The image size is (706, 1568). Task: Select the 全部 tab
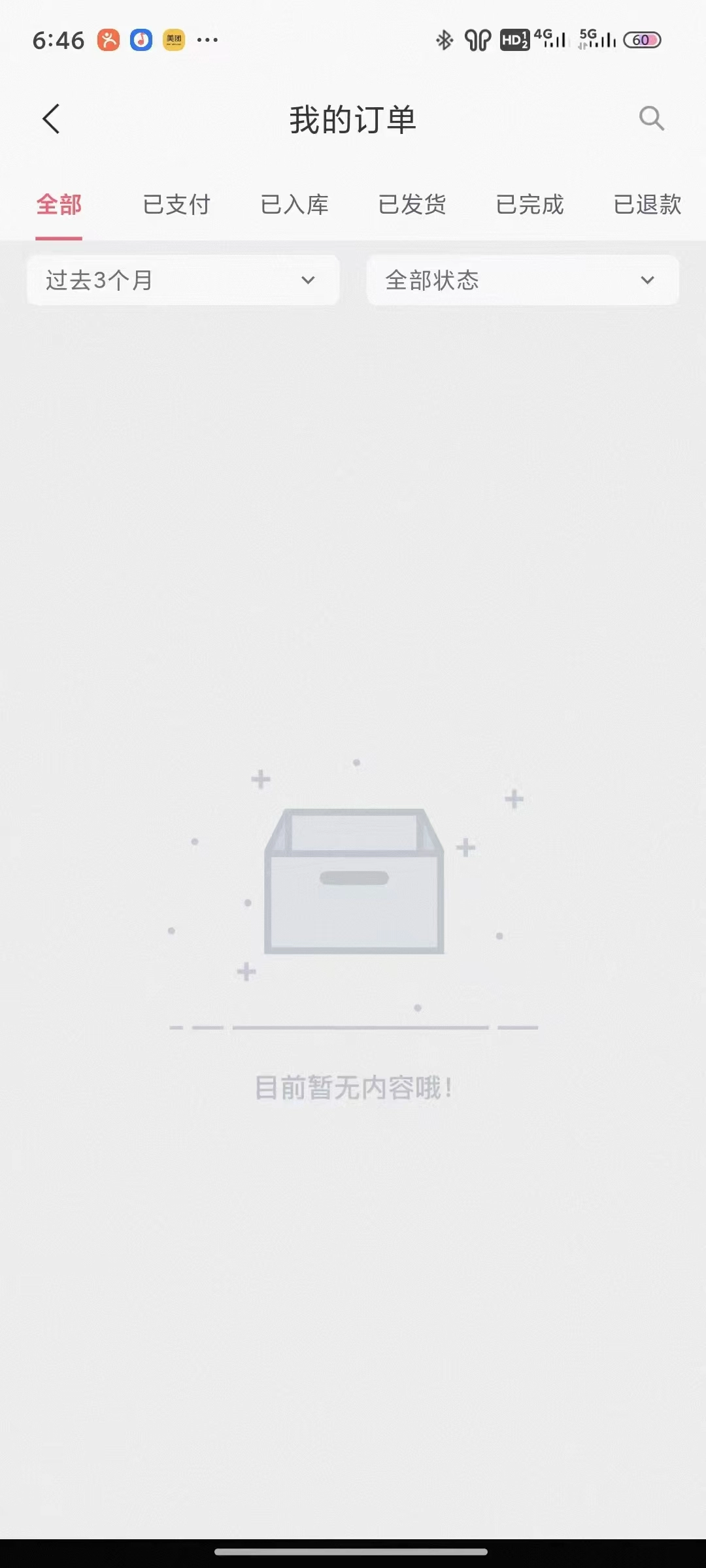click(59, 205)
